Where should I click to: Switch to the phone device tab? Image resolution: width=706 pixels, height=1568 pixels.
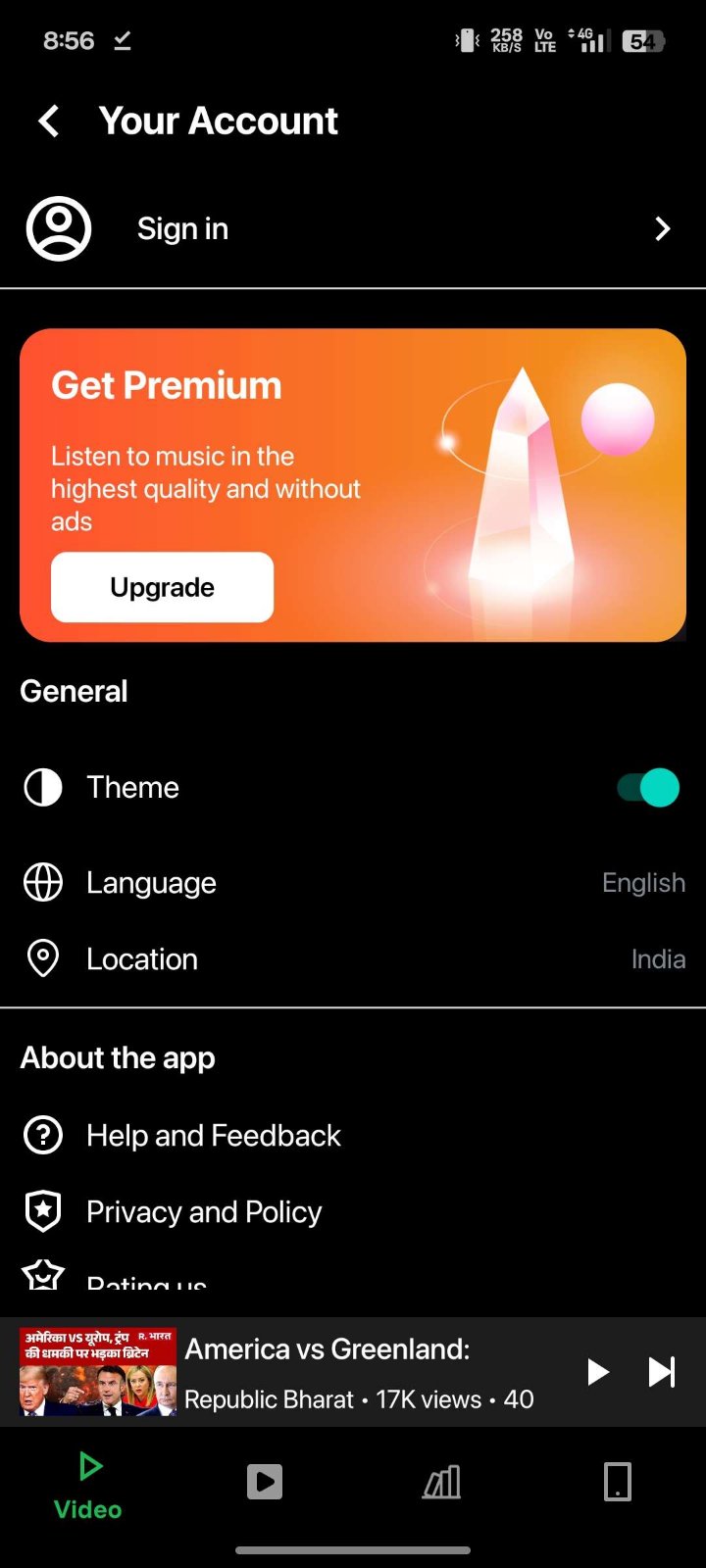pos(618,1483)
